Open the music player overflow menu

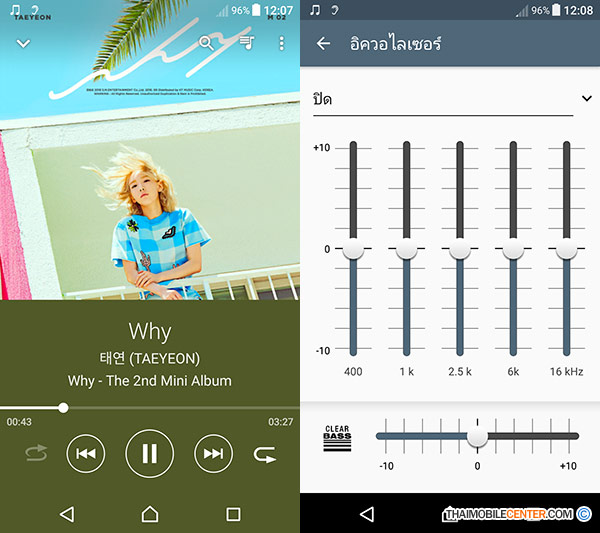[282, 43]
